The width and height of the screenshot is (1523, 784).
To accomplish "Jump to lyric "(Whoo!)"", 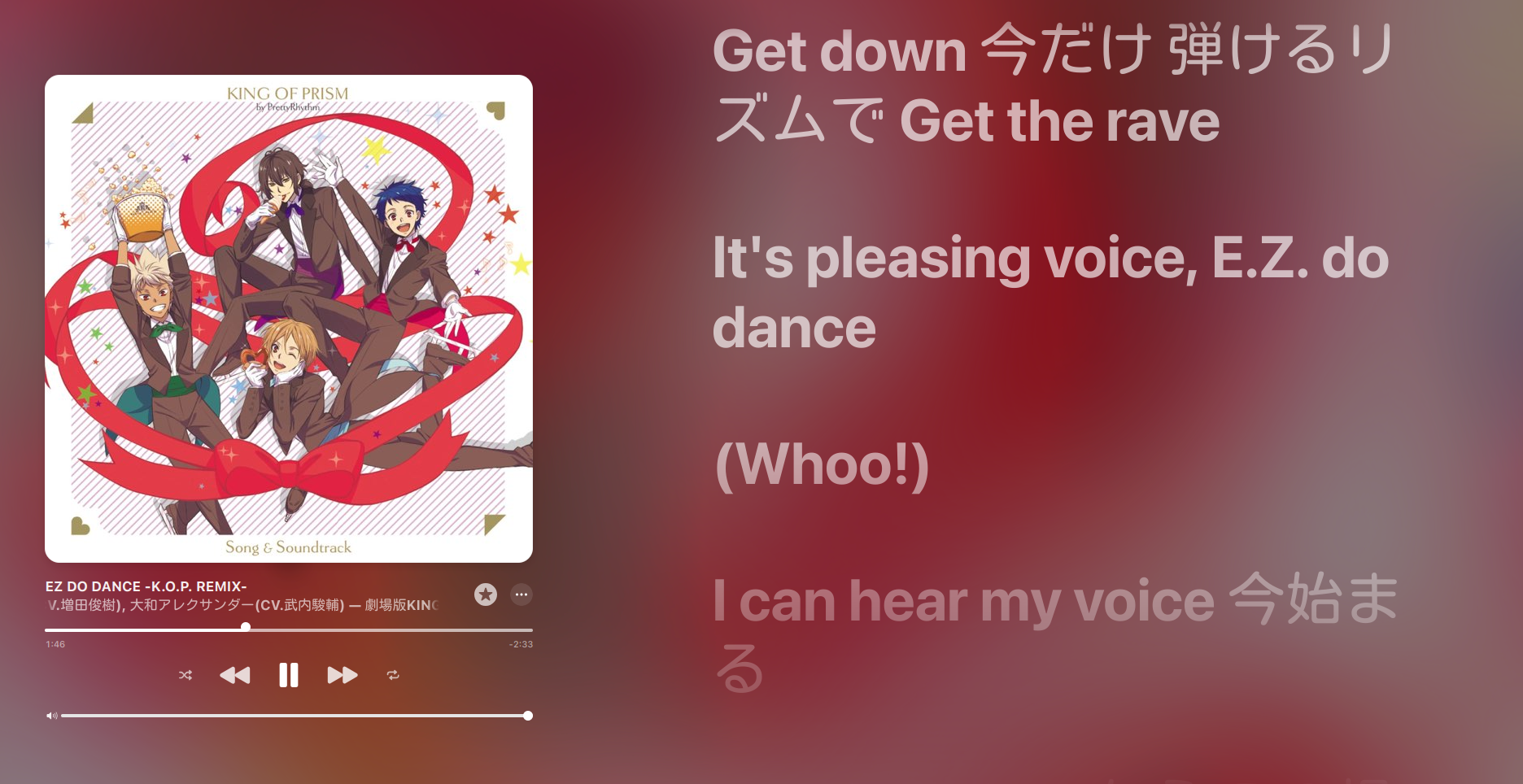I will [822, 465].
